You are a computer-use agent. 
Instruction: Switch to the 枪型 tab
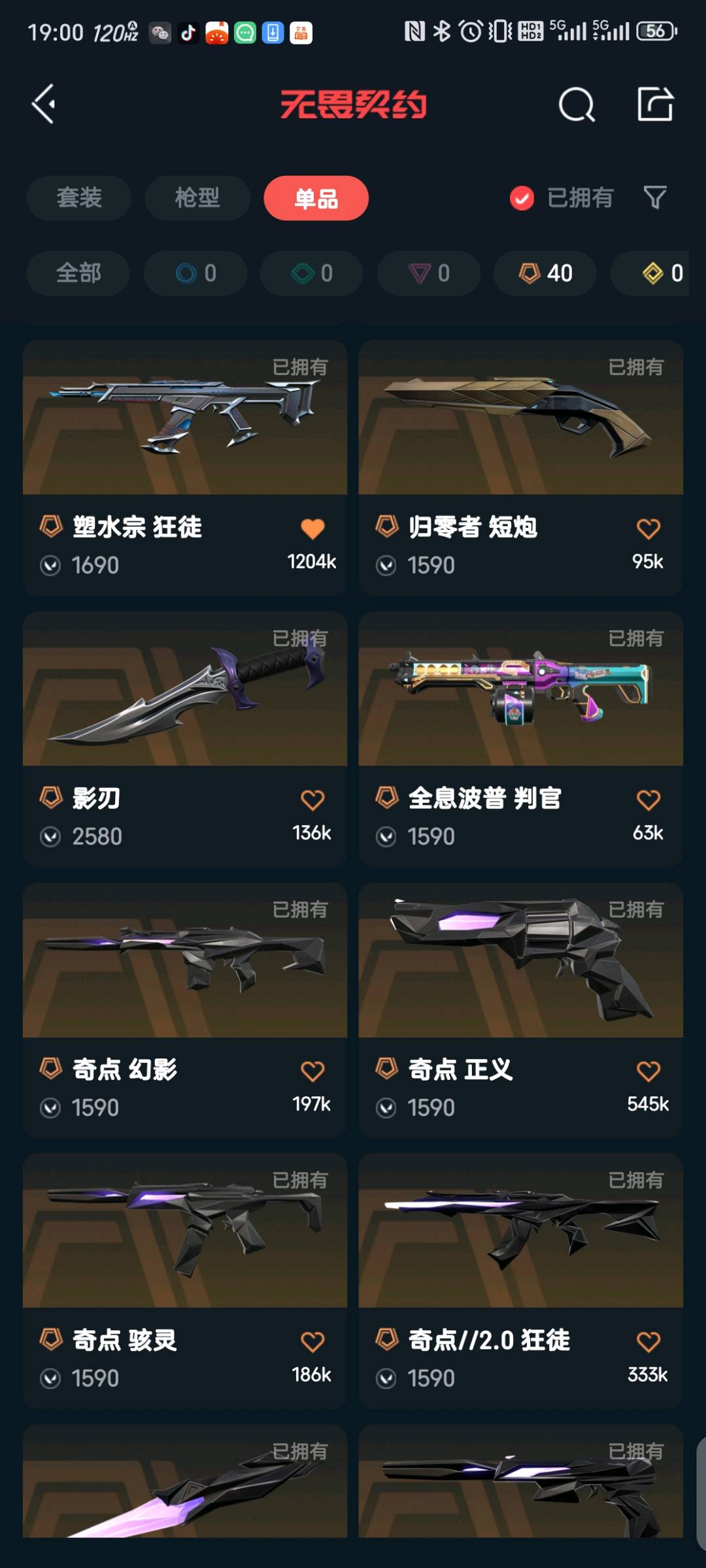pos(197,198)
